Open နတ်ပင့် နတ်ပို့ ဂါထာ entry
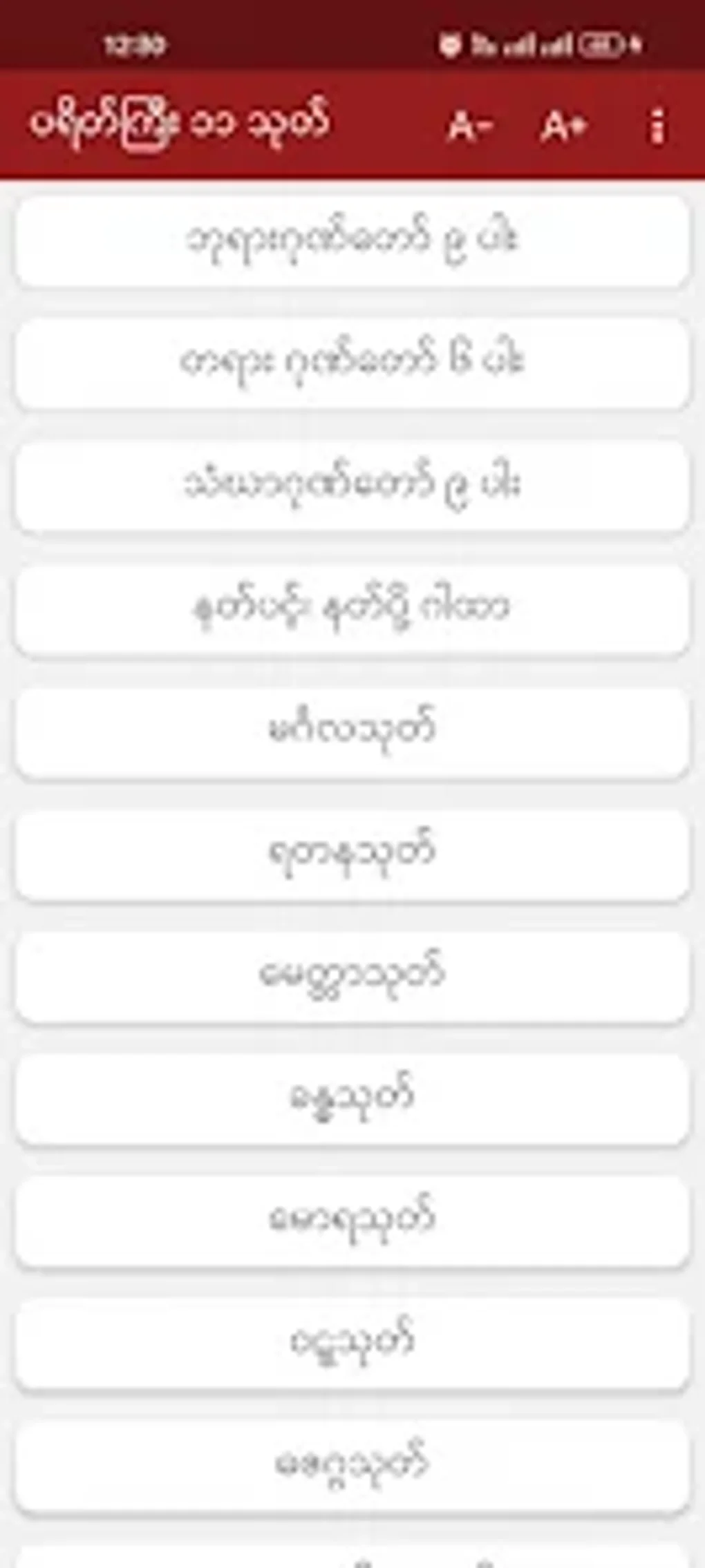Image resolution: width=705 pixels, height=1568 pixels. 352,608
